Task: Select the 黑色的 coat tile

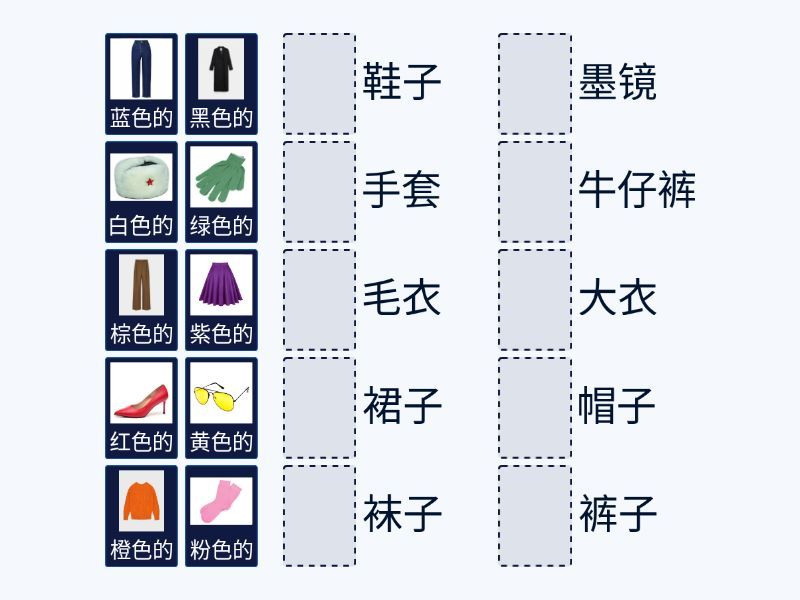Action: pos(221,84)
